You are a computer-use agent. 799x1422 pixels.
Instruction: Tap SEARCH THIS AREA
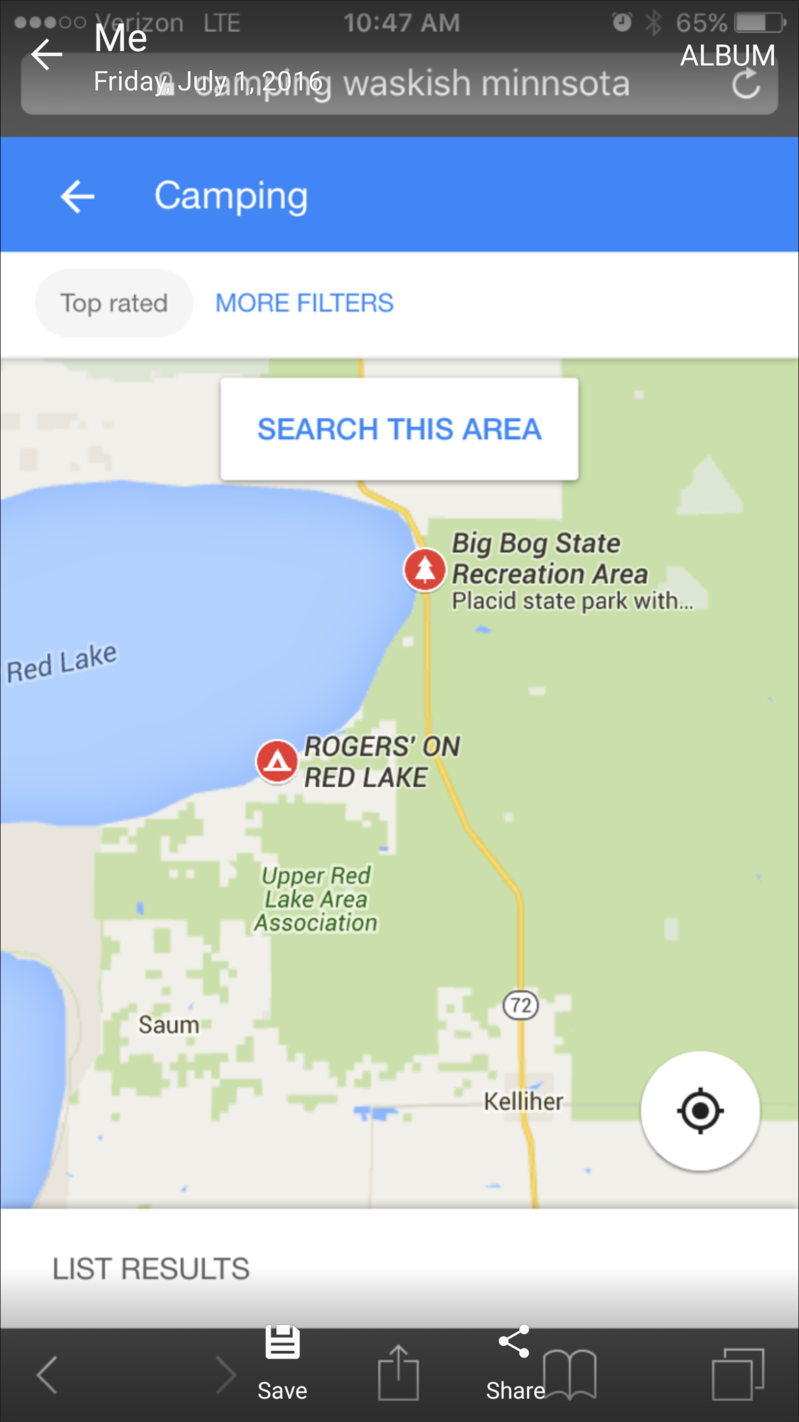coord(399,429)
